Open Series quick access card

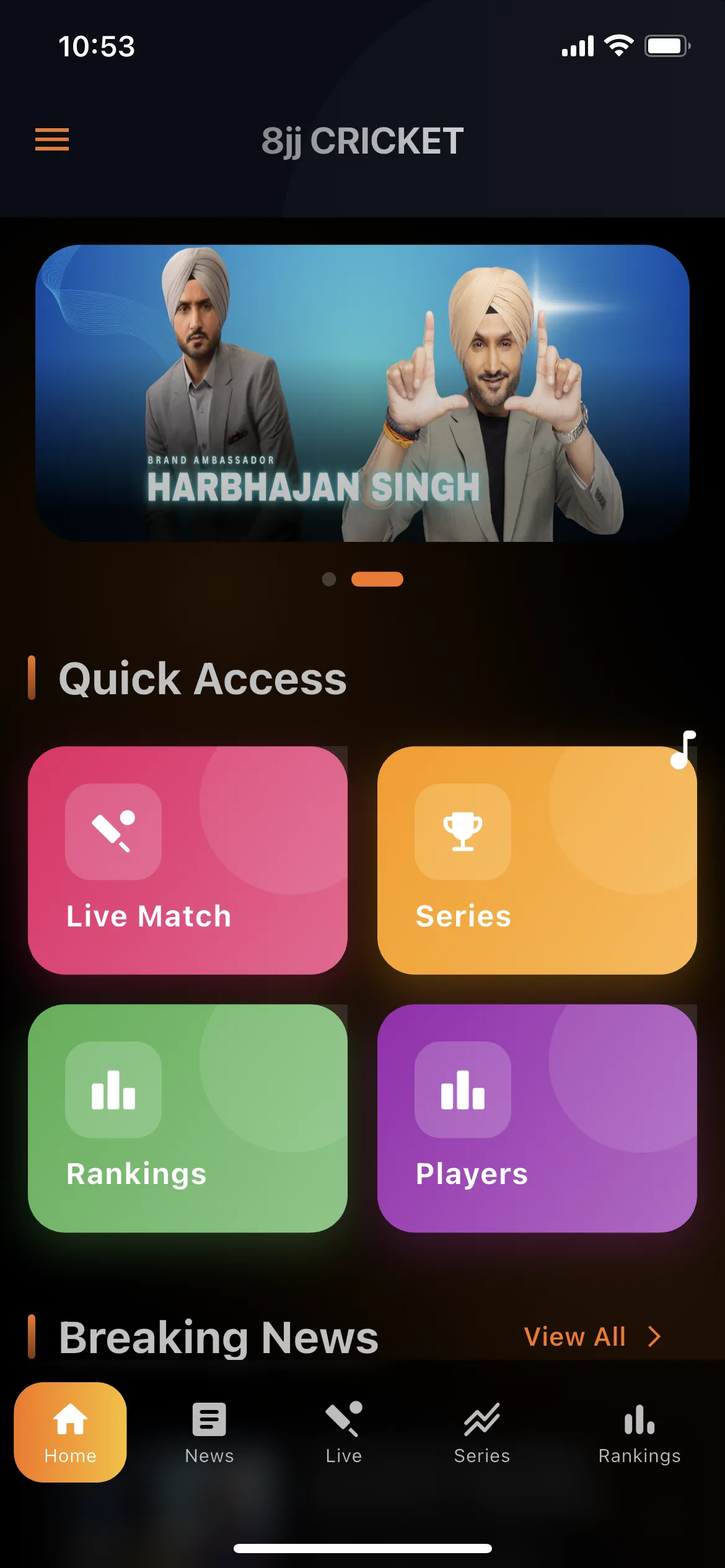click(x=537, y=860)
